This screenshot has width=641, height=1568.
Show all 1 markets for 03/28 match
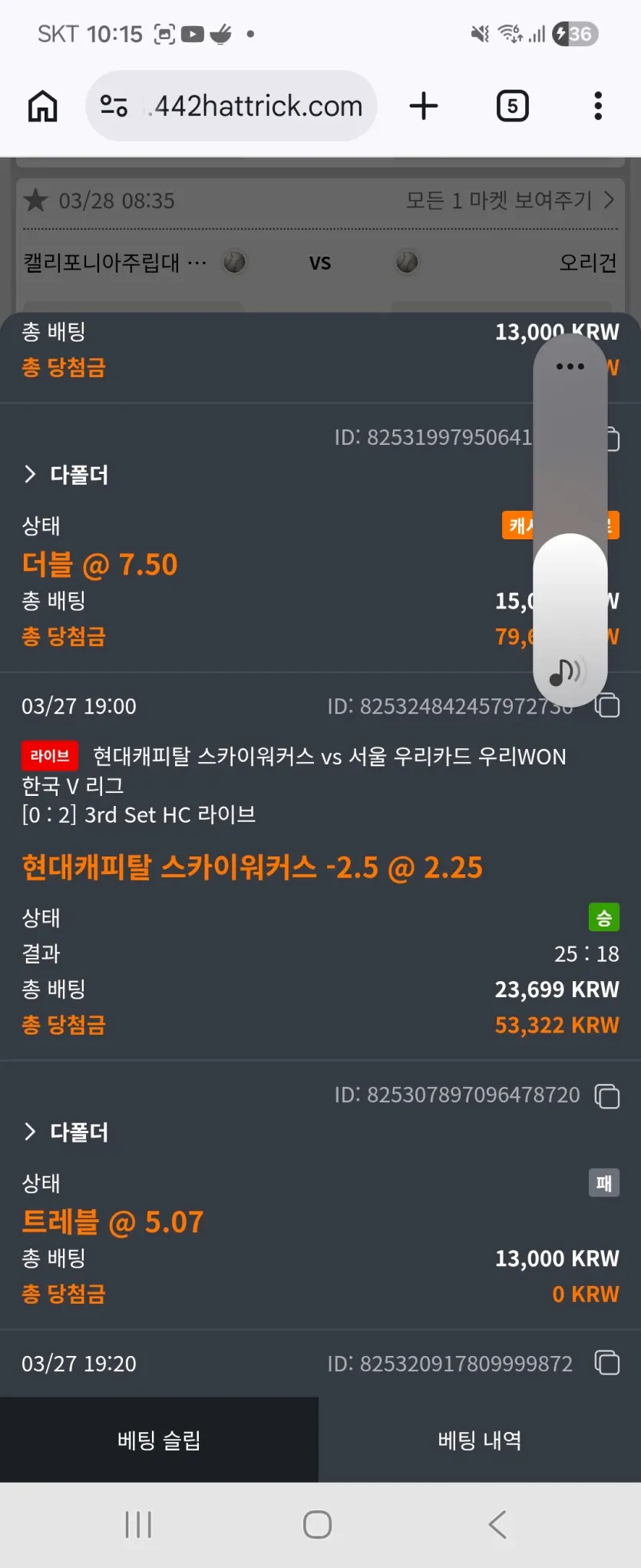[510, 201]
